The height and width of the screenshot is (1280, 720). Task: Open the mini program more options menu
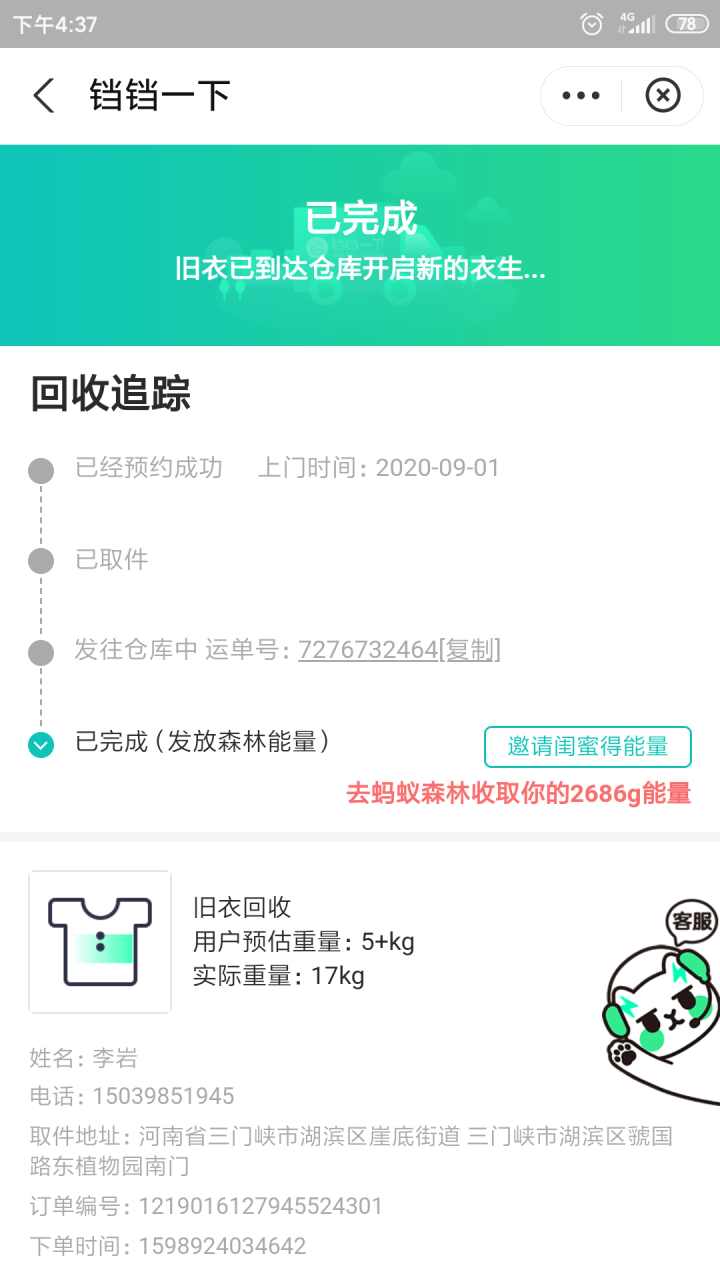pyautogui.click(x=581, y=96)
